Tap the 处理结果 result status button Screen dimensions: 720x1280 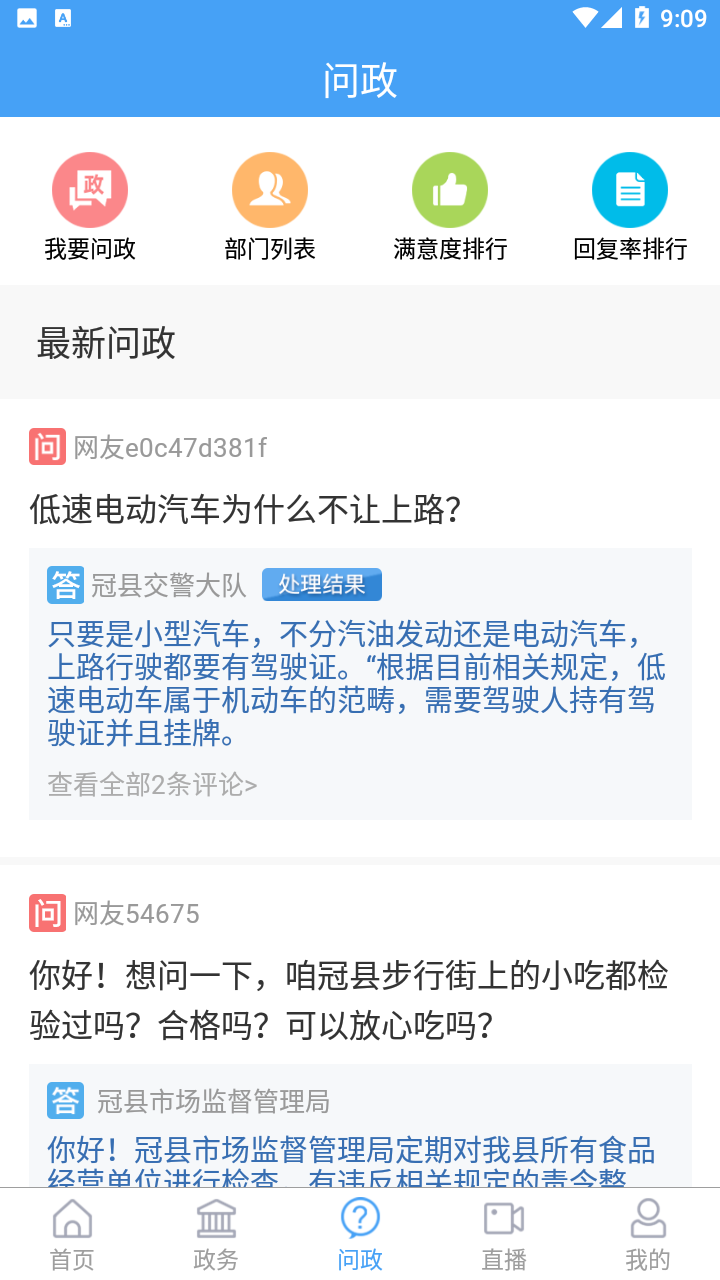(x=321, y=584)
